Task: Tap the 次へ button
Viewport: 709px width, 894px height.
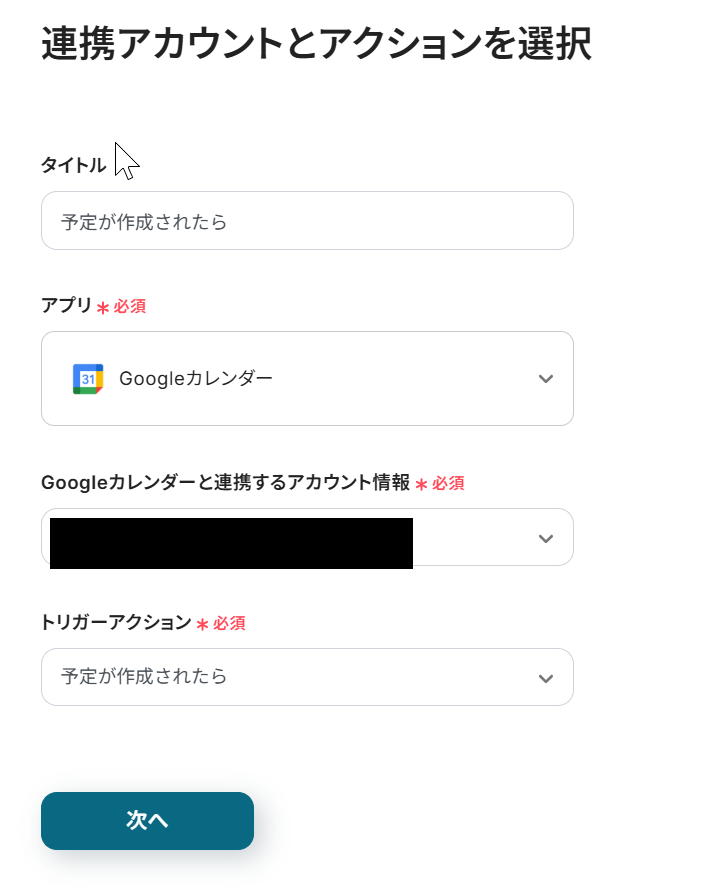Action: 147,820
